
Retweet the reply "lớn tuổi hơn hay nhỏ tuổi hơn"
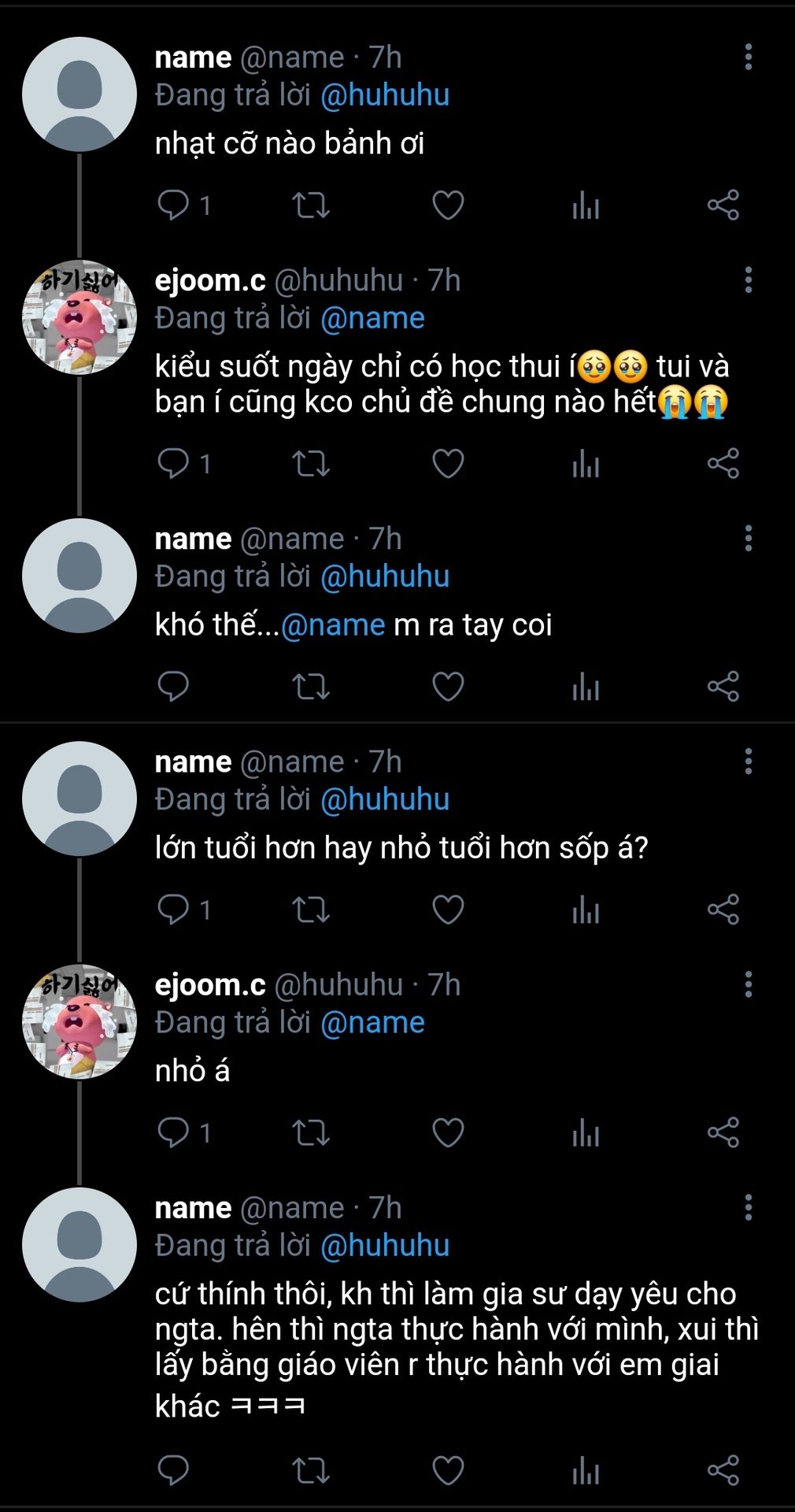coord(311,910)
